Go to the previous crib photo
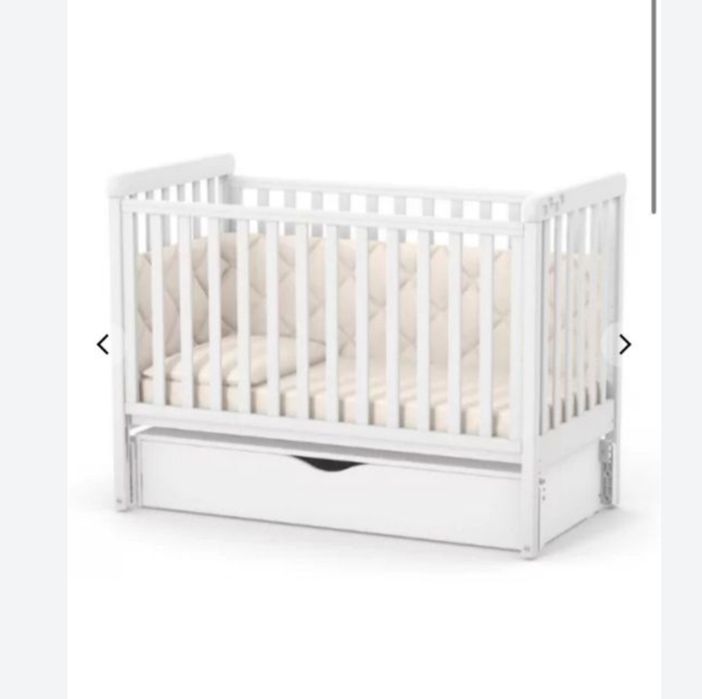 pyautogui.click(x=102, y=345)
